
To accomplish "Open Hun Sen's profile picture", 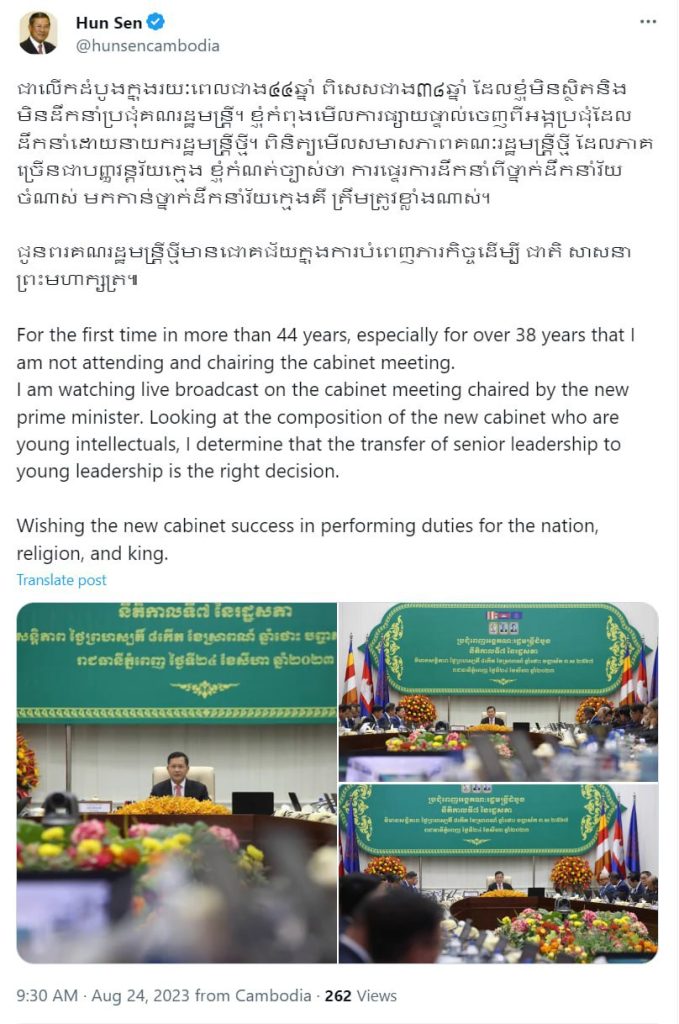I will click(x=38, y=33).
